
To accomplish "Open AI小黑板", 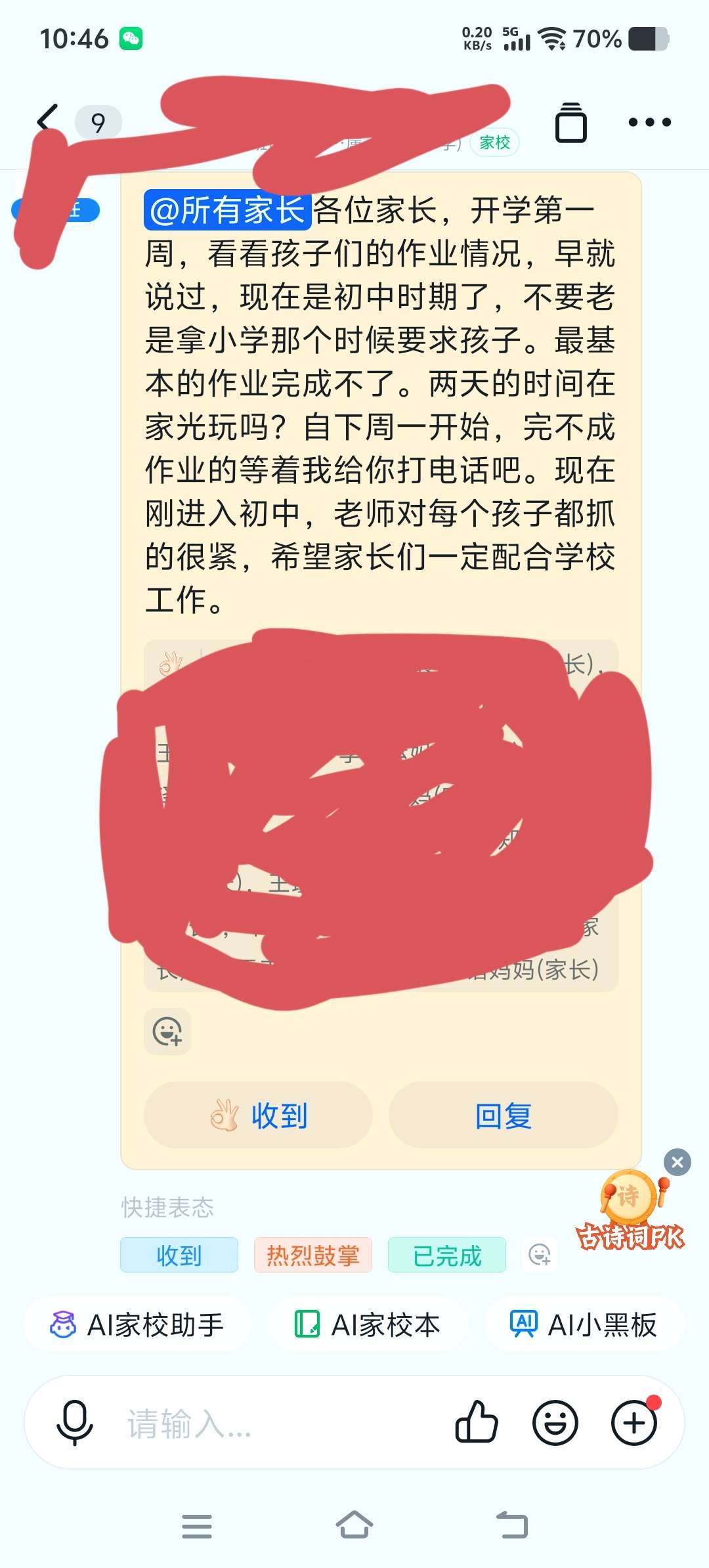I will [584, 1324].
